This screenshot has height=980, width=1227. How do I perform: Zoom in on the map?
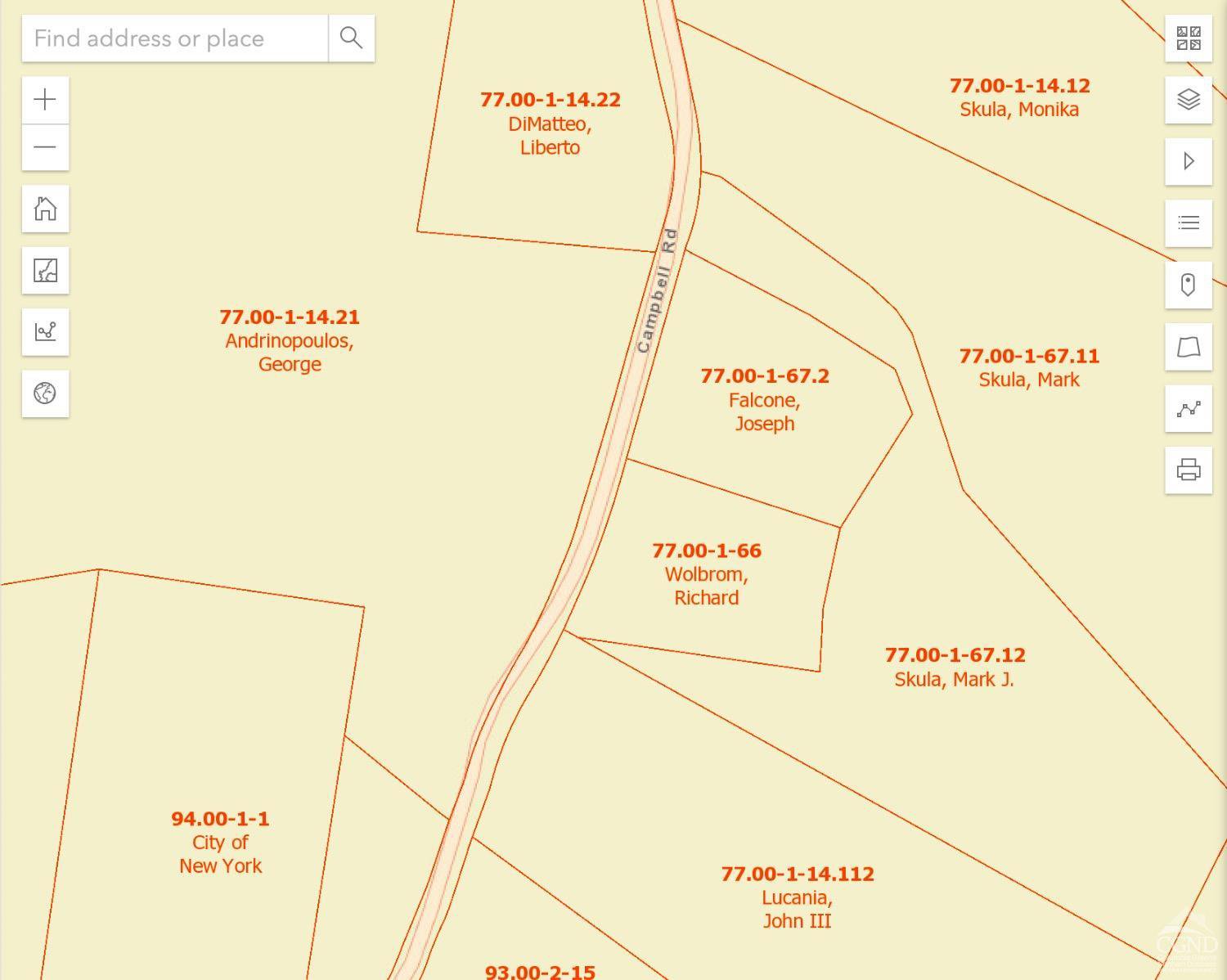point(45,100)
